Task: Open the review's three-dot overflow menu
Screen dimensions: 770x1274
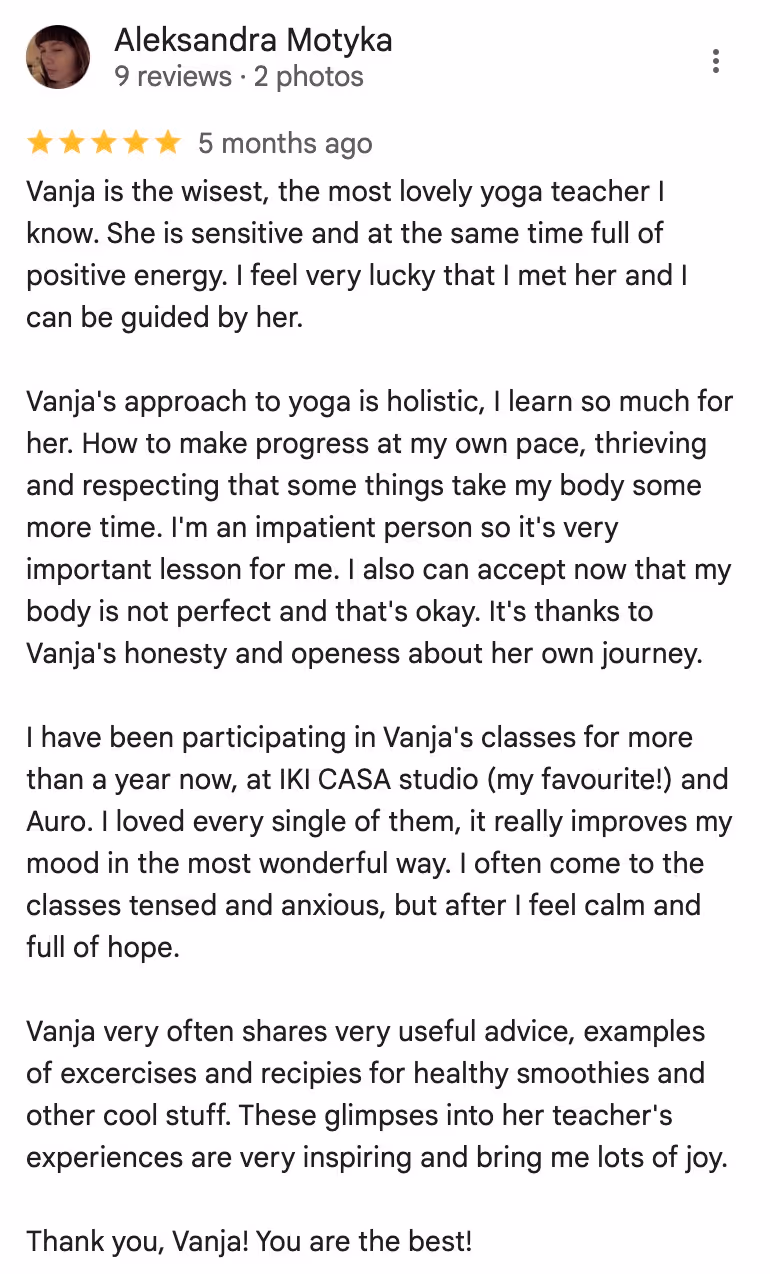Action: pyautogui.click(x=716, y=61)
